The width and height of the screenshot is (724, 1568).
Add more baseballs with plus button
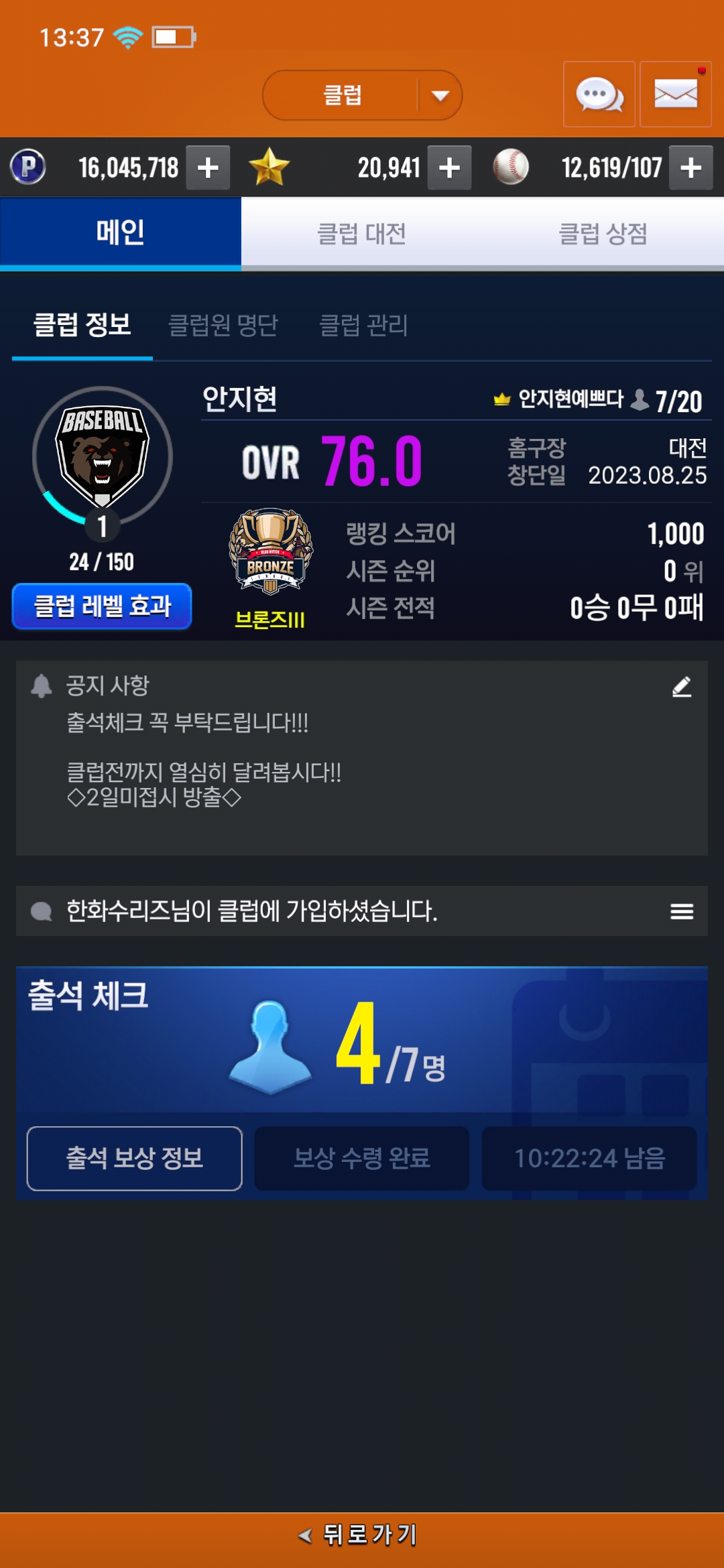691,168
